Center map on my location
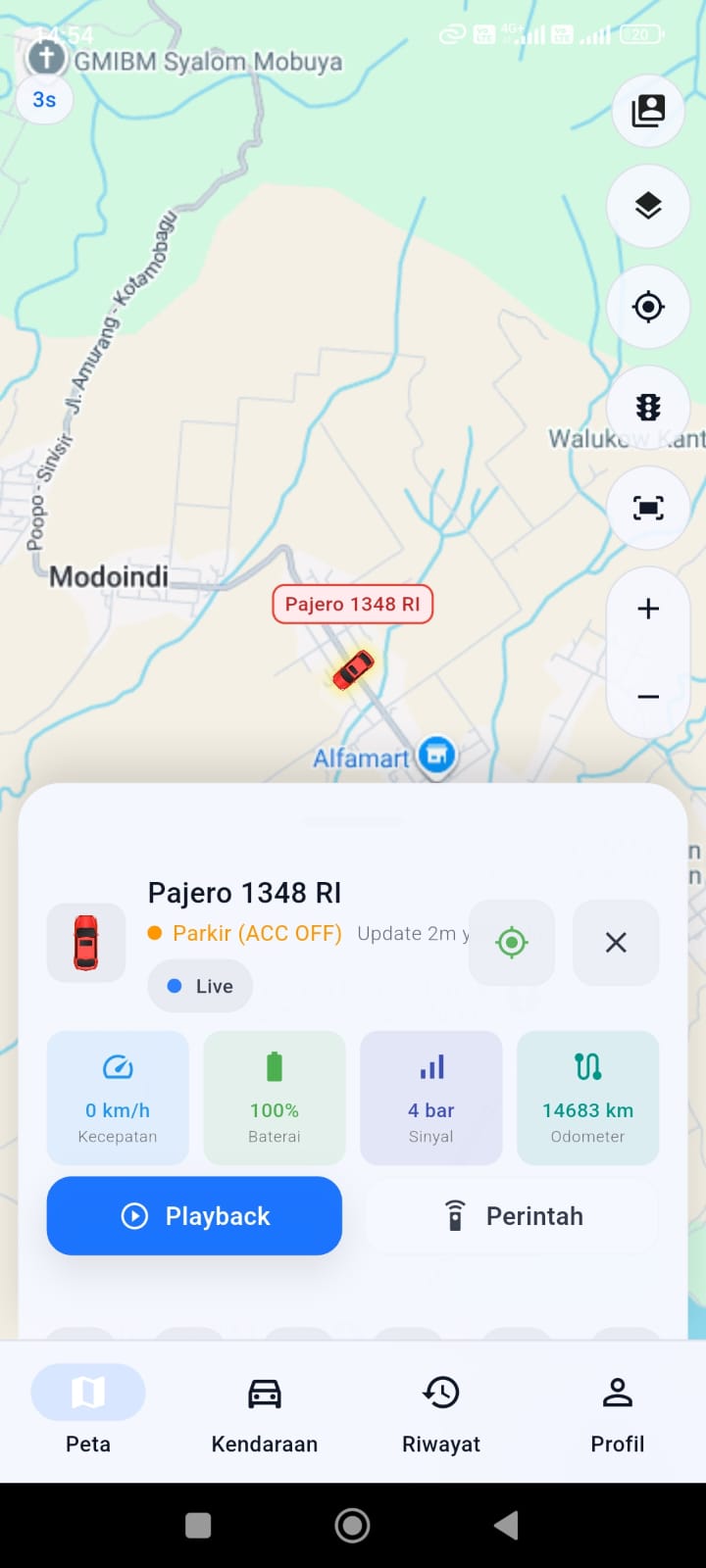The height and width of the screenshot is (1568, 706). click(x=647, y=307)
